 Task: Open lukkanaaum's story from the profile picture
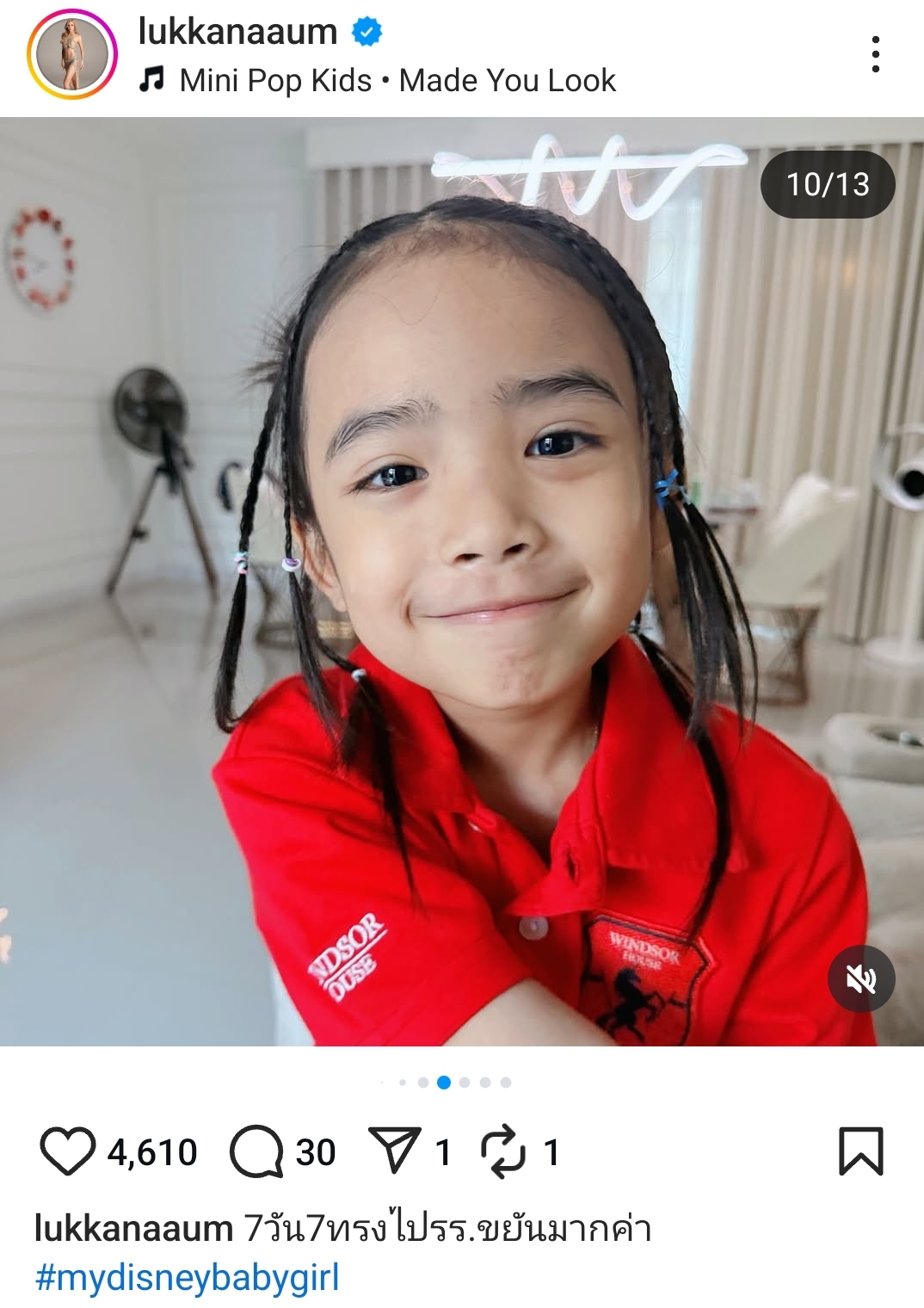pyautogui.click(x=72, y=54)
